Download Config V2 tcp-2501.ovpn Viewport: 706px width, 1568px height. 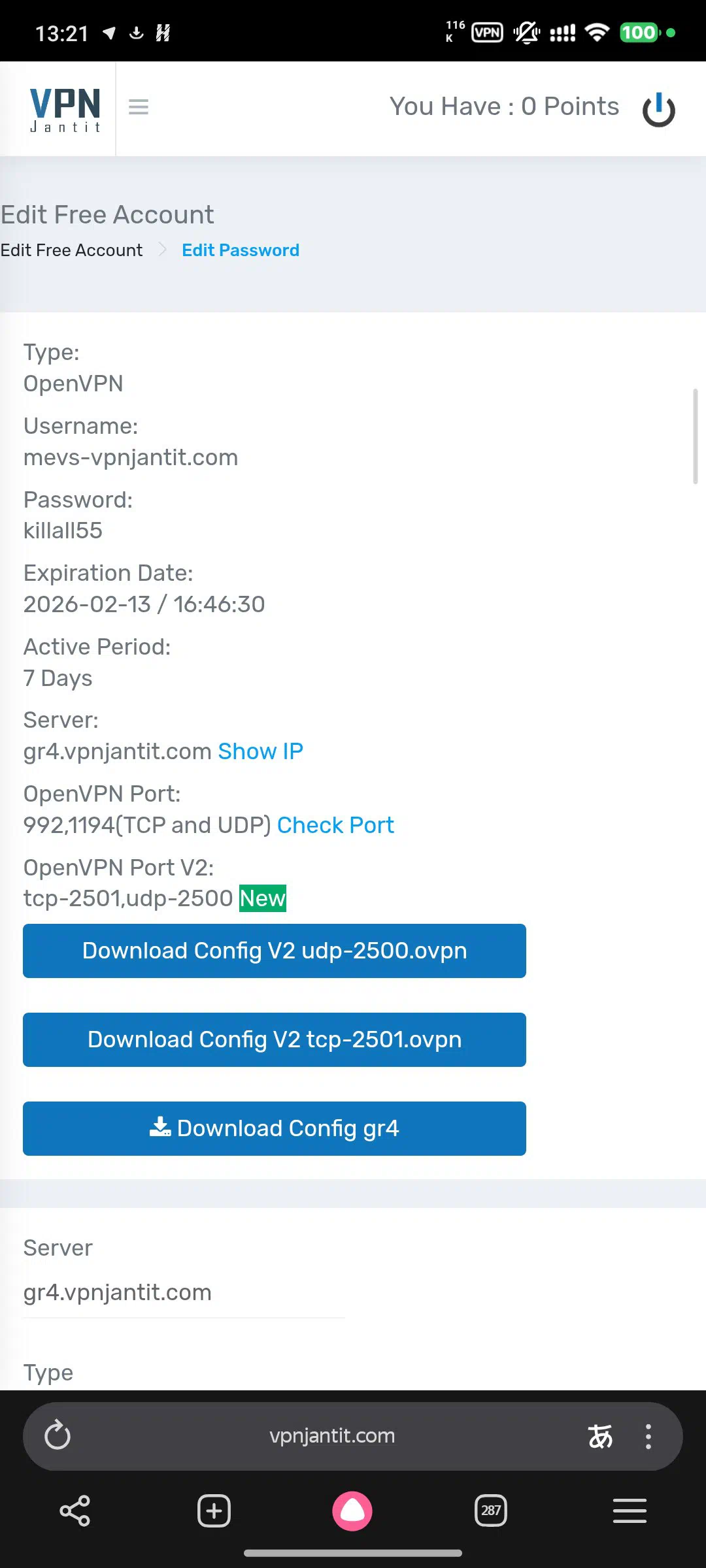pos(275,1039)
